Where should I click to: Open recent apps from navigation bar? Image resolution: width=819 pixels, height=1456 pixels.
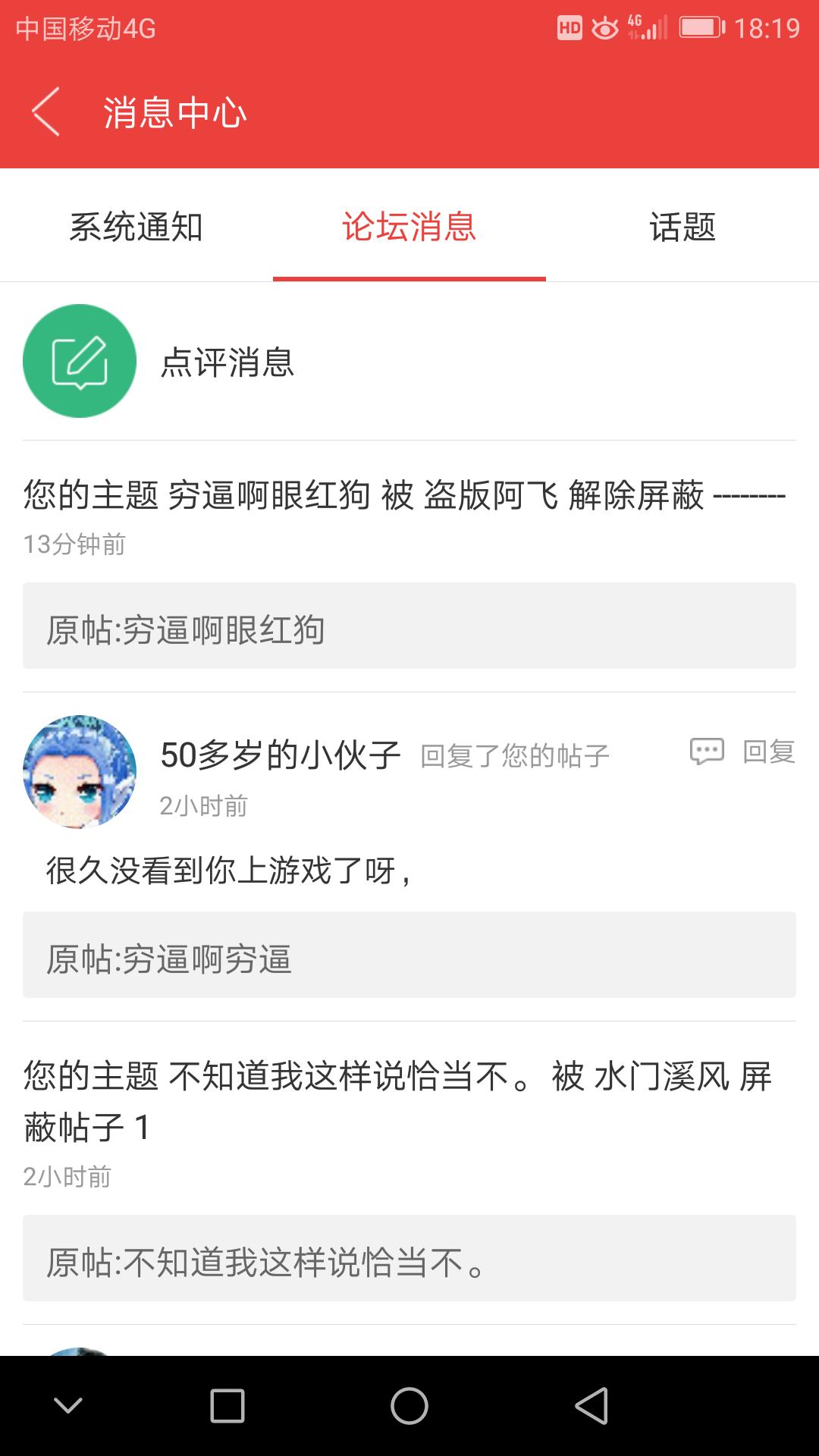[227, 1406]
